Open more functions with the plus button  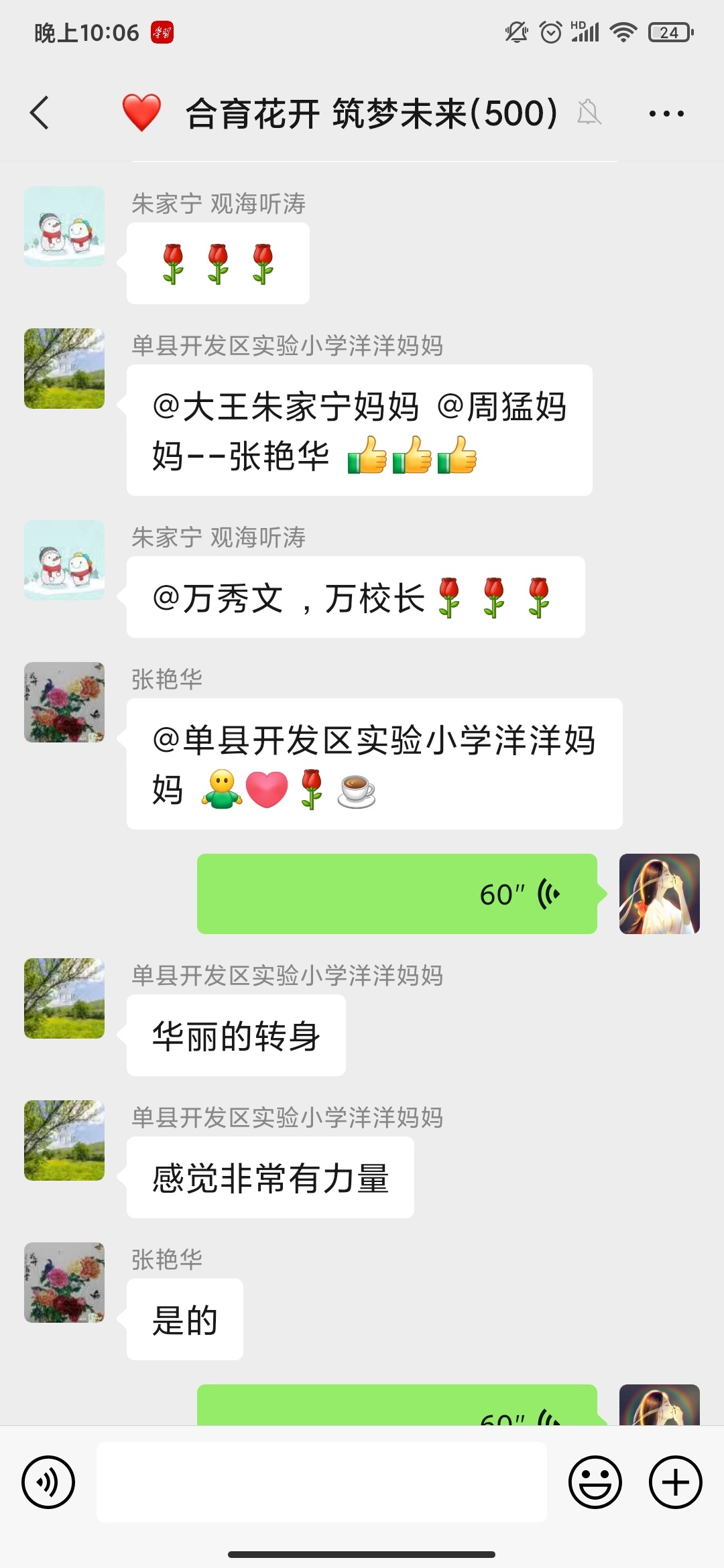coord(674,1482)
